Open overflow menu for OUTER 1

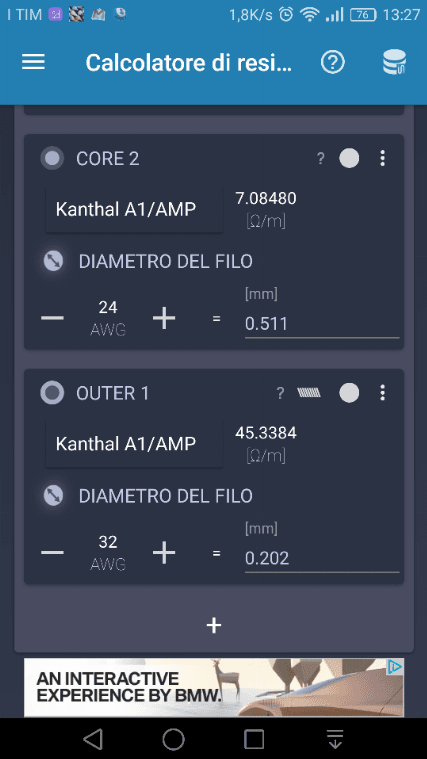(382, 393)
